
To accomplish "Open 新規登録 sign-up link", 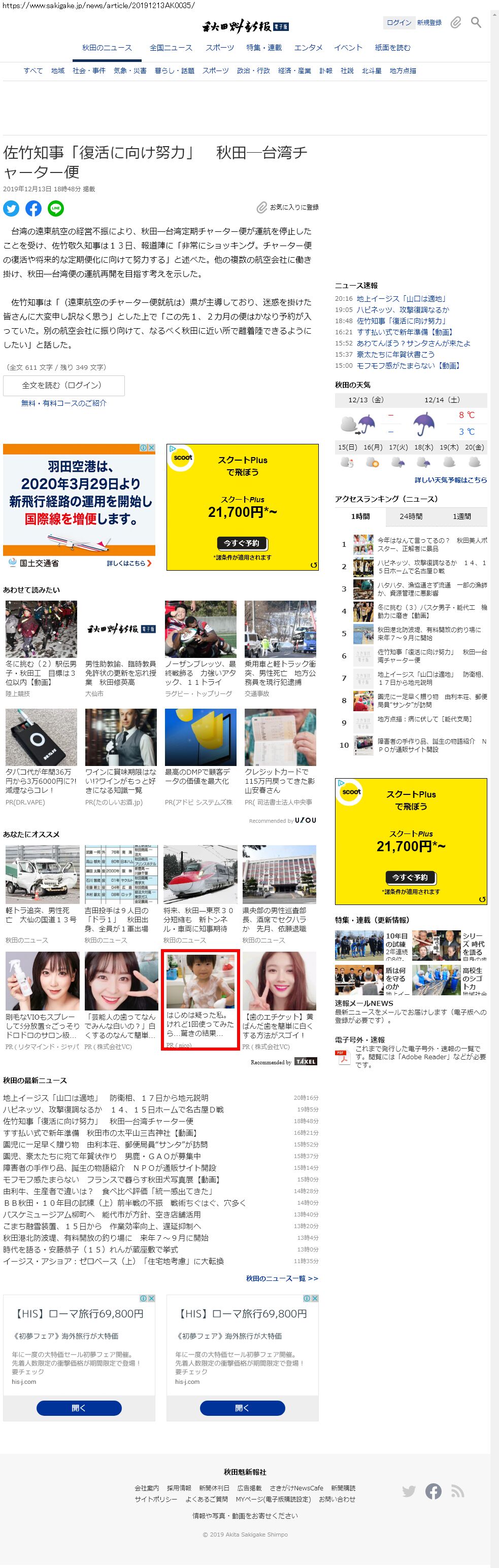I will coord(429,22).
